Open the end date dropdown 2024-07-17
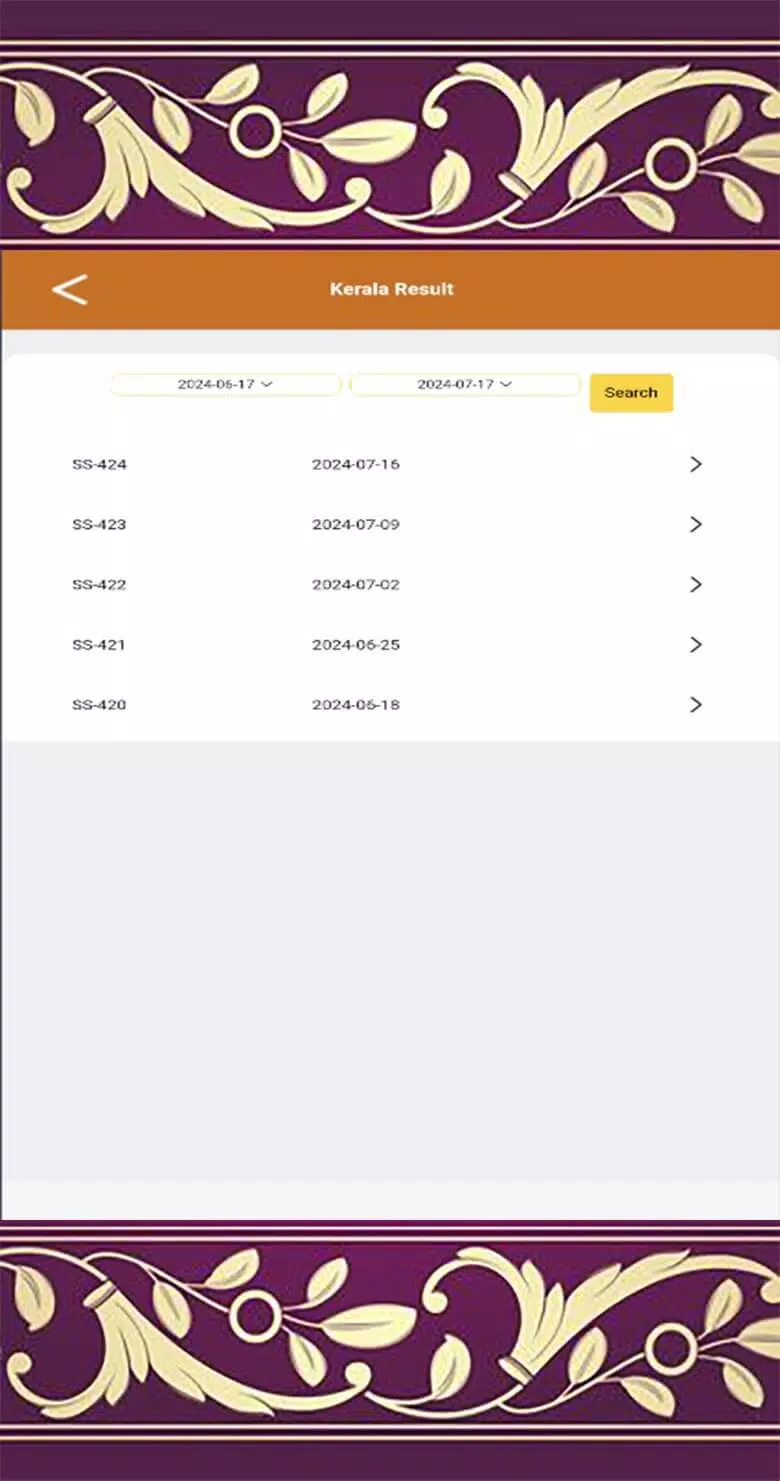 (x=465, y=384)
